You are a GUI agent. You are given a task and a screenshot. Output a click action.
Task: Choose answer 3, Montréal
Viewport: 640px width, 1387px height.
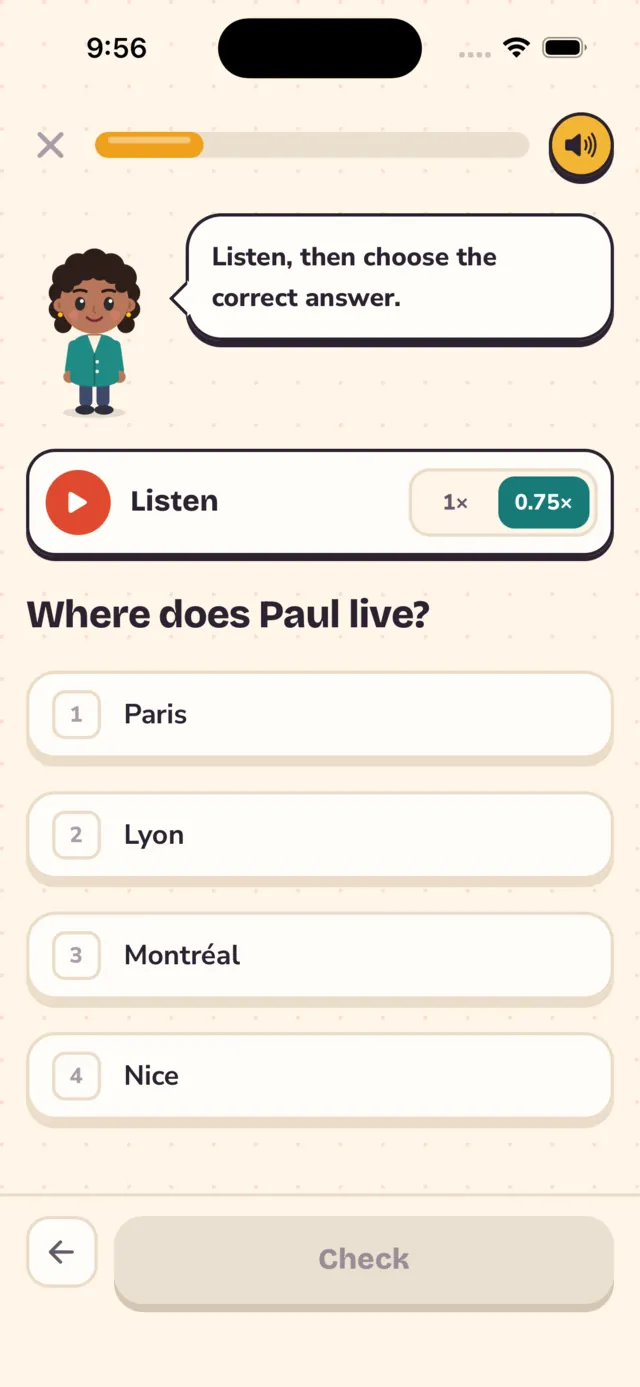[320, 955]
